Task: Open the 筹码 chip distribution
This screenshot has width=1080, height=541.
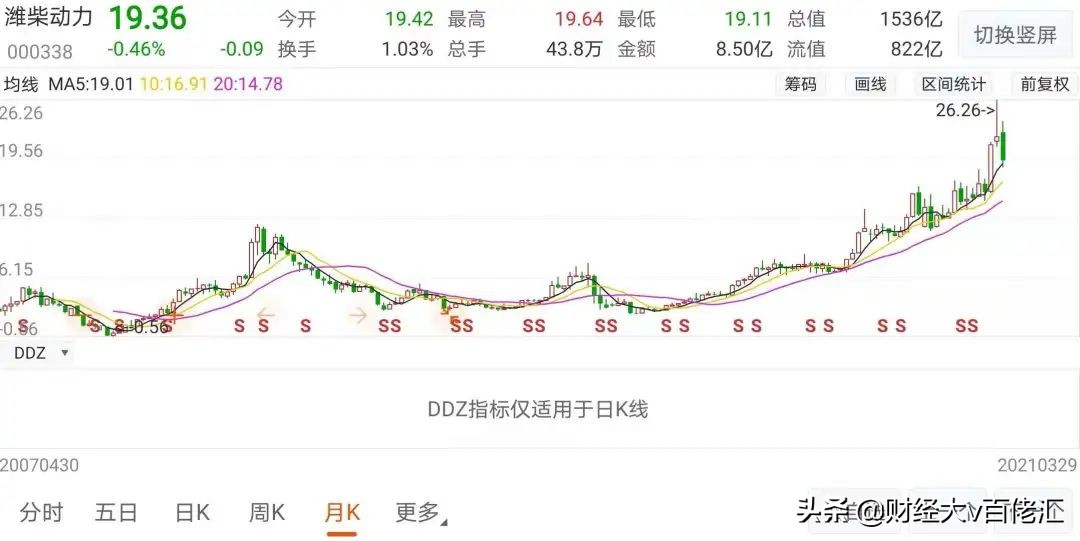Action: point(800,85)
